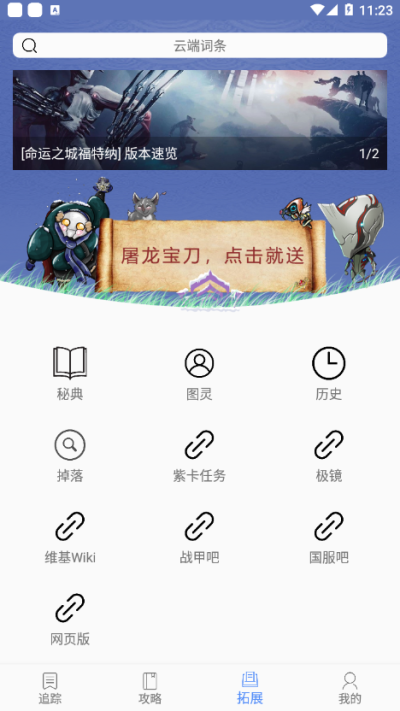Switch to the 攻略 tab
The height and width of the screenshot is (711, 400).
tap(150, 688)
